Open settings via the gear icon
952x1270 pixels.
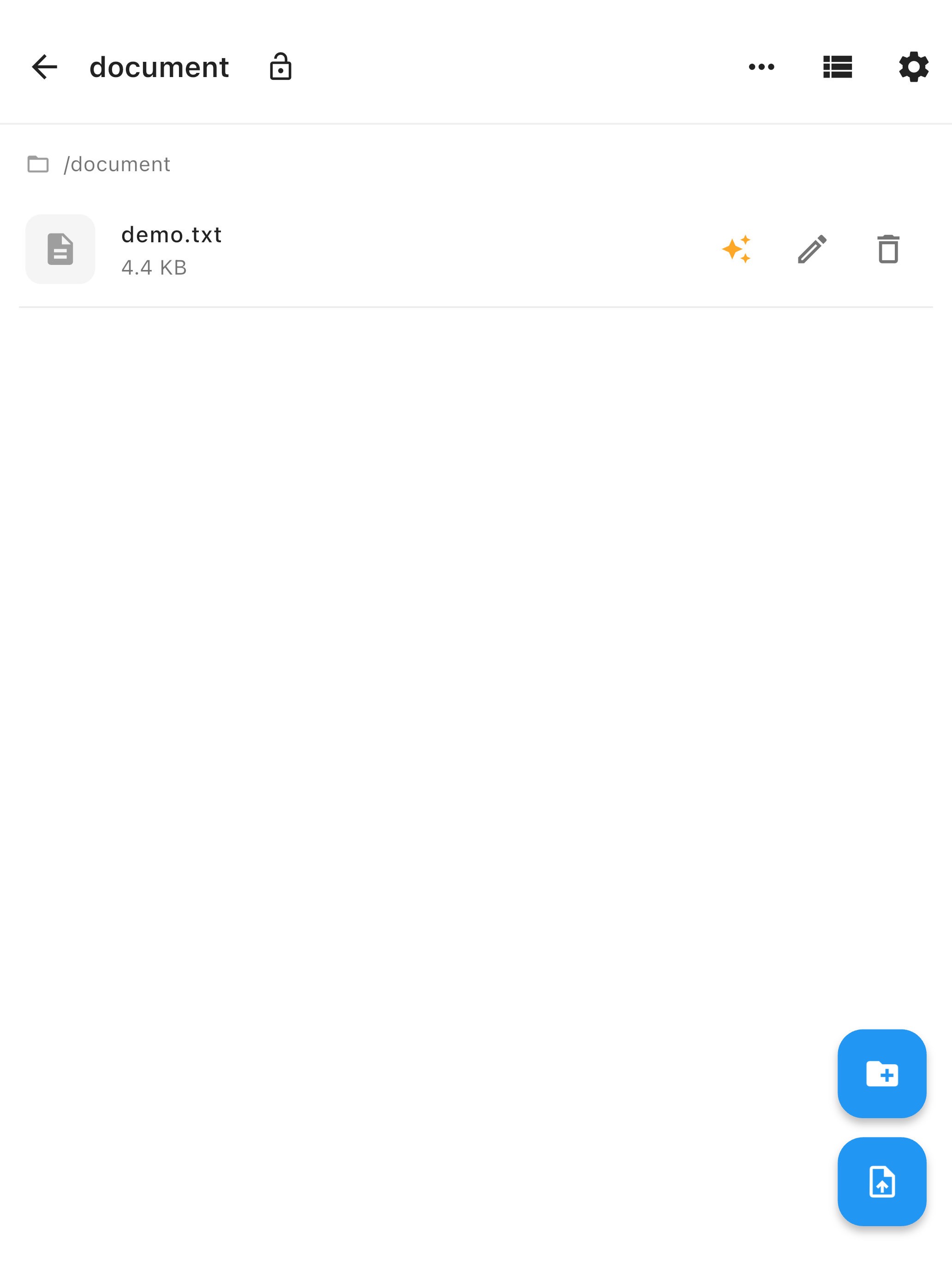click(x=914, y=66)
